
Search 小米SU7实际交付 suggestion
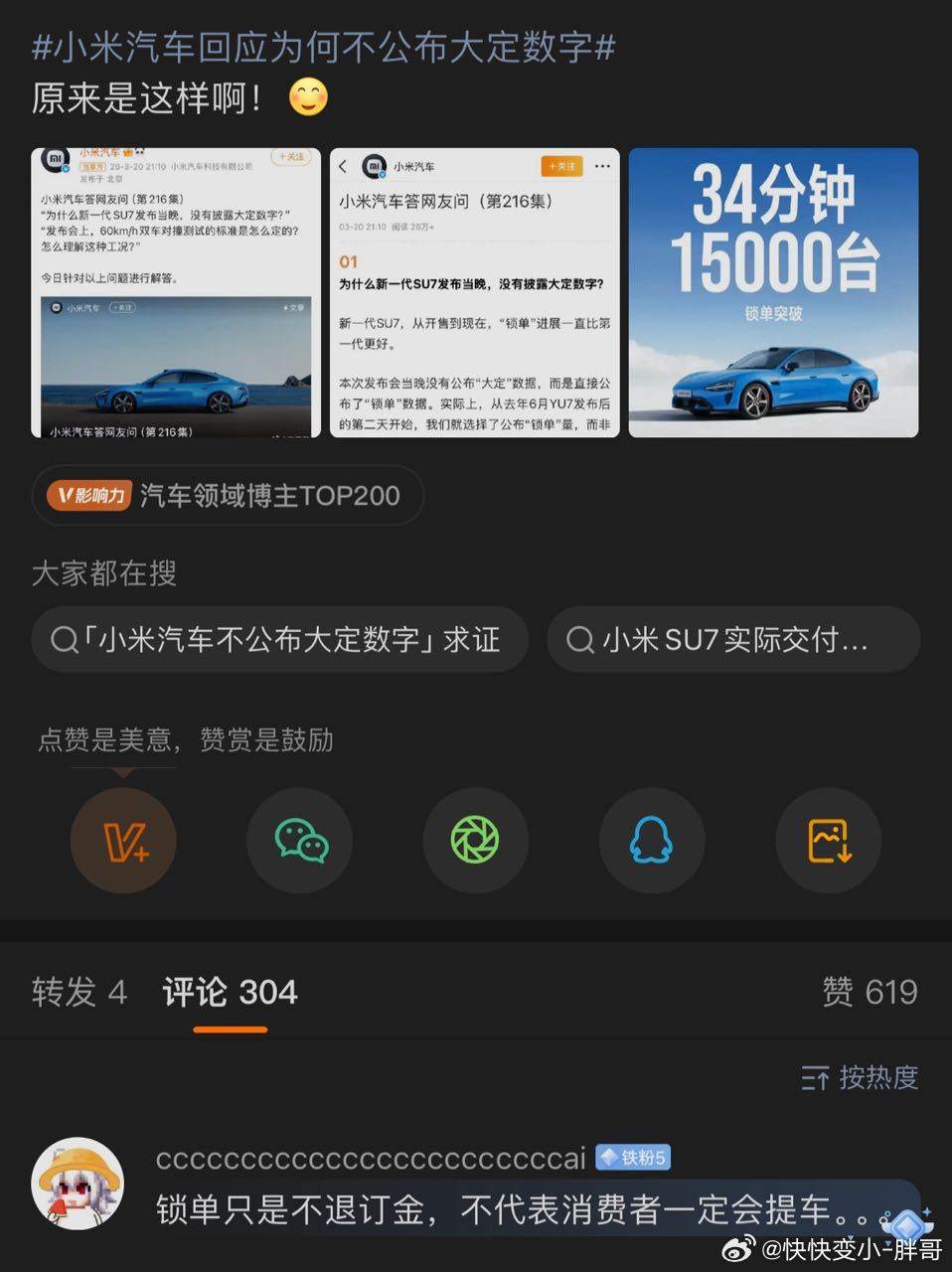733,640
